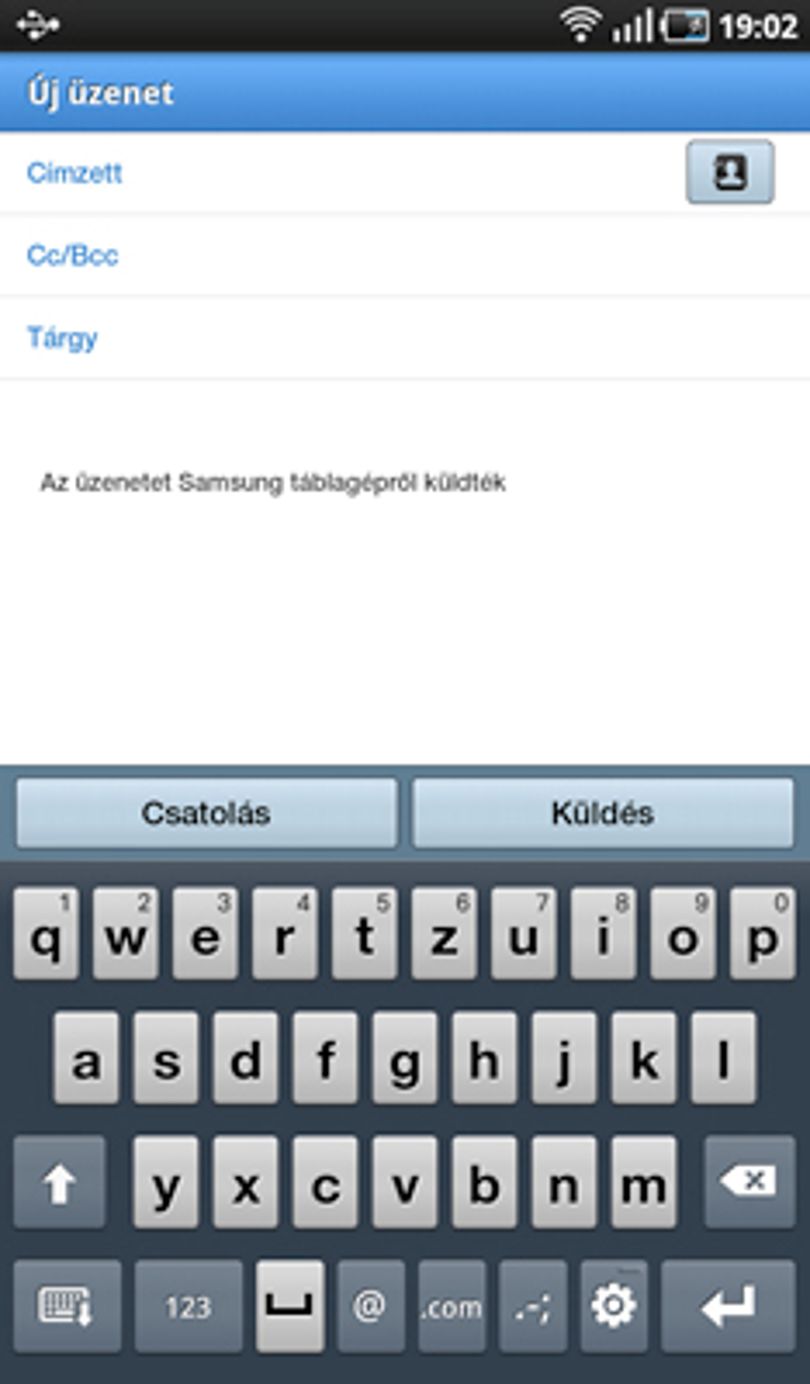810x1384 pixels.
Task: Open the contacts picker beside Címzett
Action: (x=730, y=172)
